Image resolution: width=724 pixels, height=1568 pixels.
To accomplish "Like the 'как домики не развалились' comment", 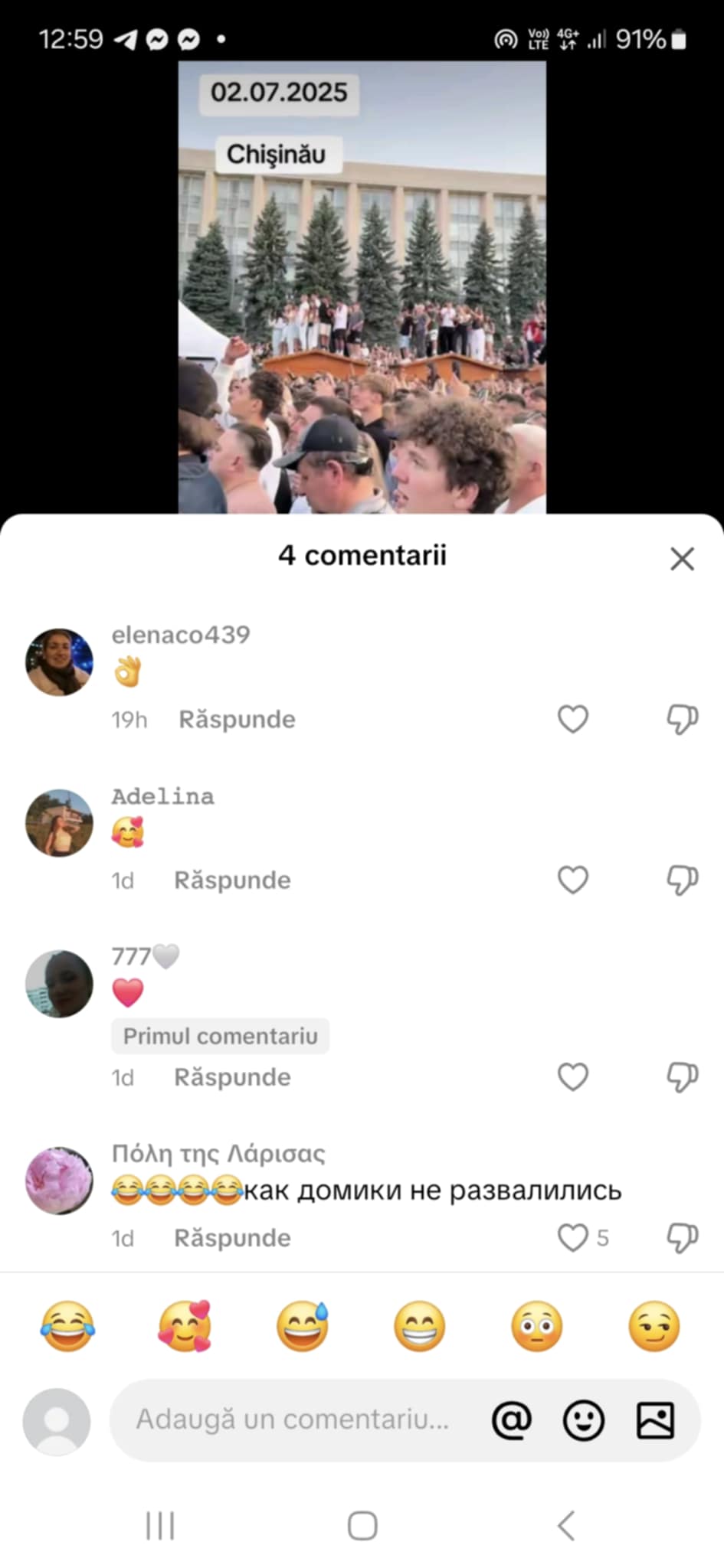I will click(572, 1237).
